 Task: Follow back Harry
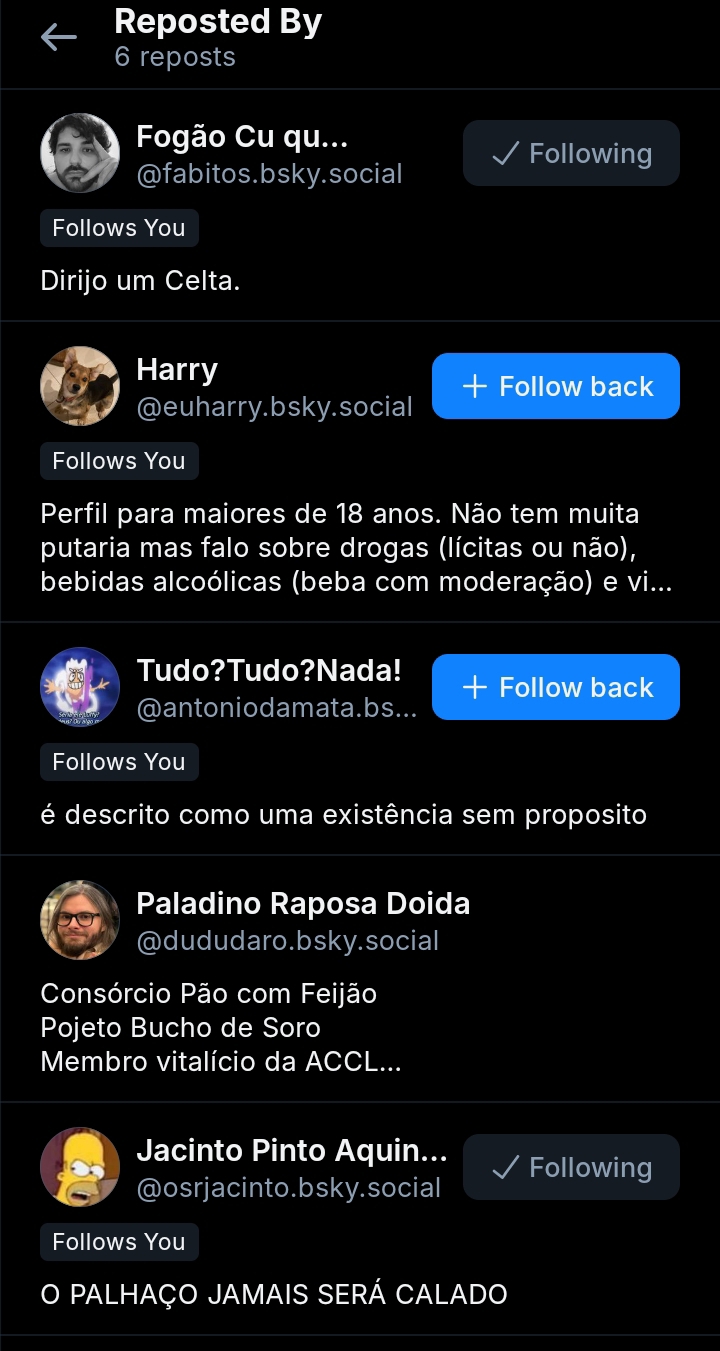point(556,386)
